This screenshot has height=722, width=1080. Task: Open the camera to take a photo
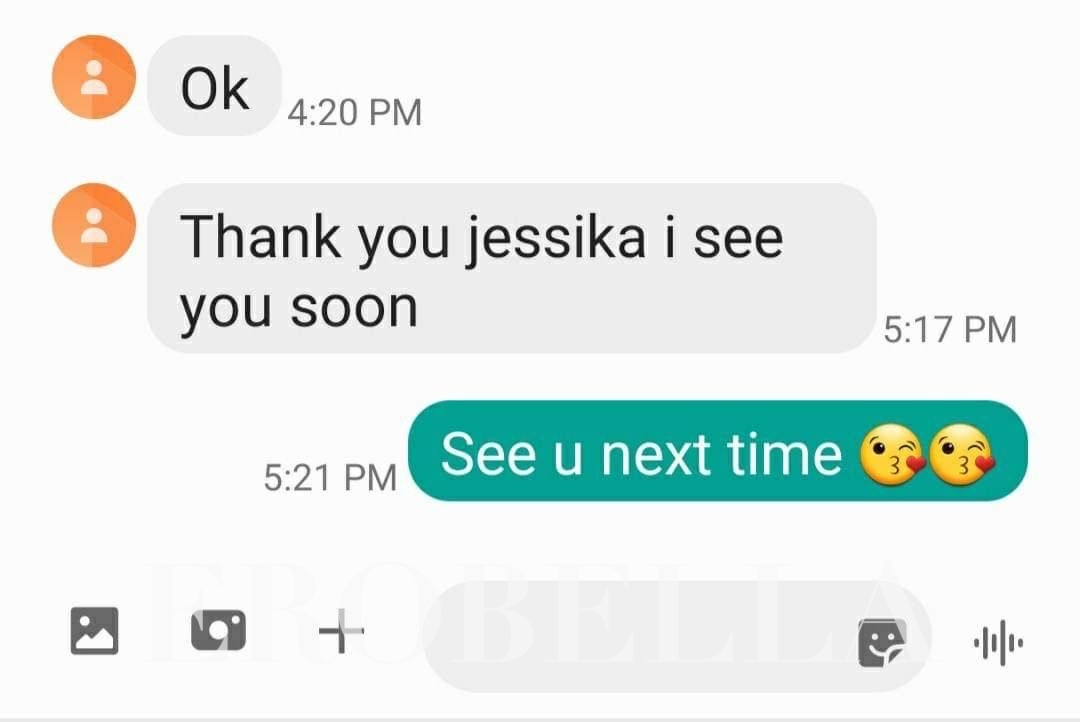(218, 631)
